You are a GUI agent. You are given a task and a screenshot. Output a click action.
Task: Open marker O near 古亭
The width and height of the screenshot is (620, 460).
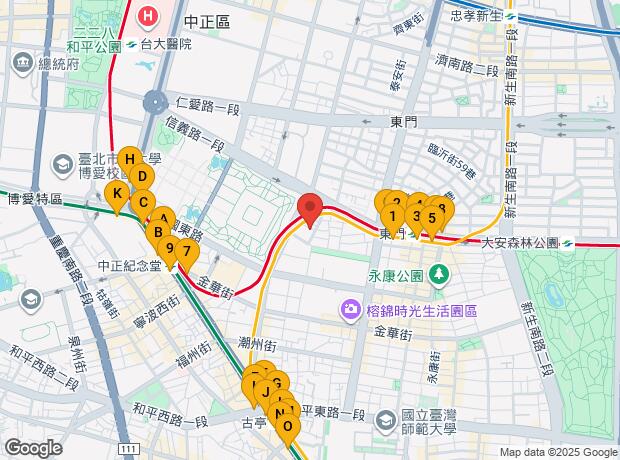[x=288, y=427]
